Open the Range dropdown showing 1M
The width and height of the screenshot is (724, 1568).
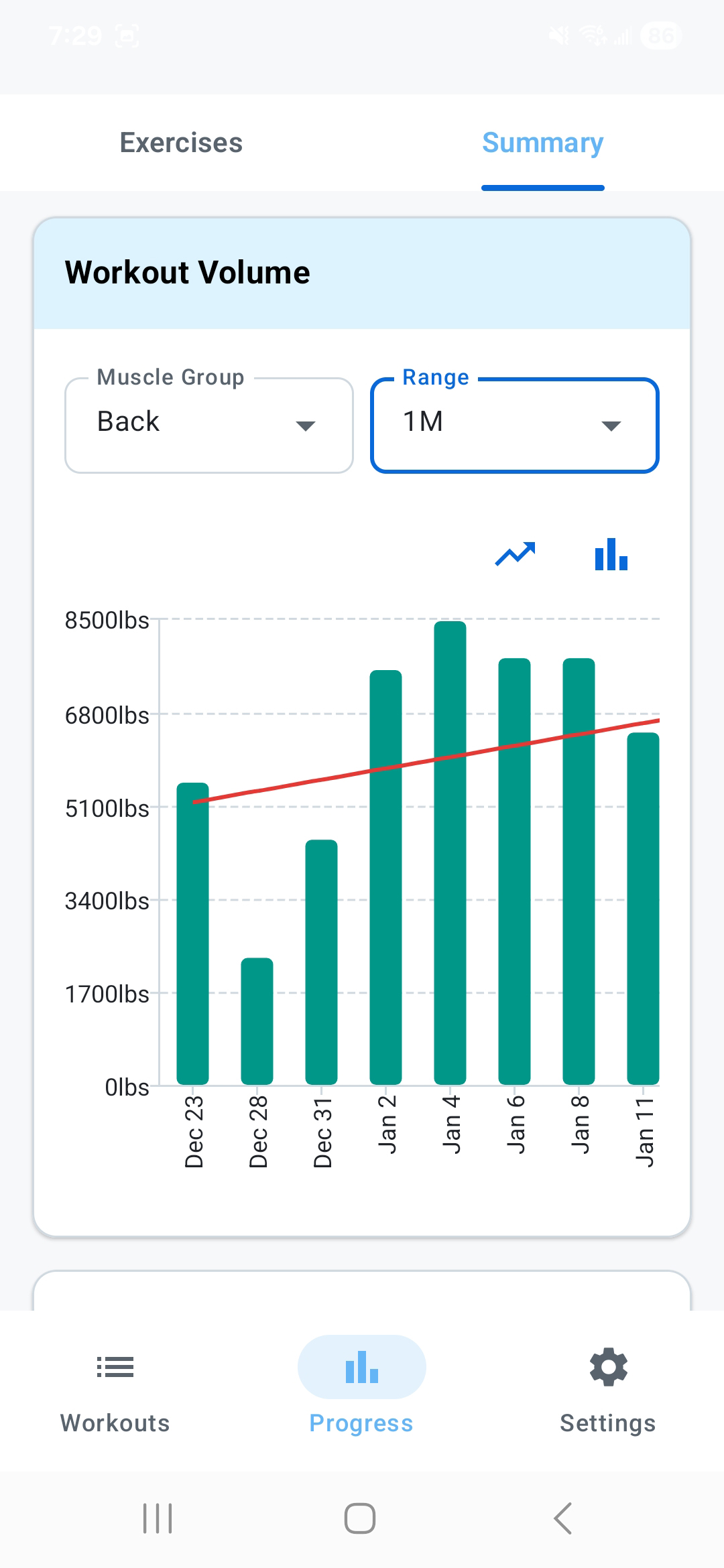click(x=514, y=425)
